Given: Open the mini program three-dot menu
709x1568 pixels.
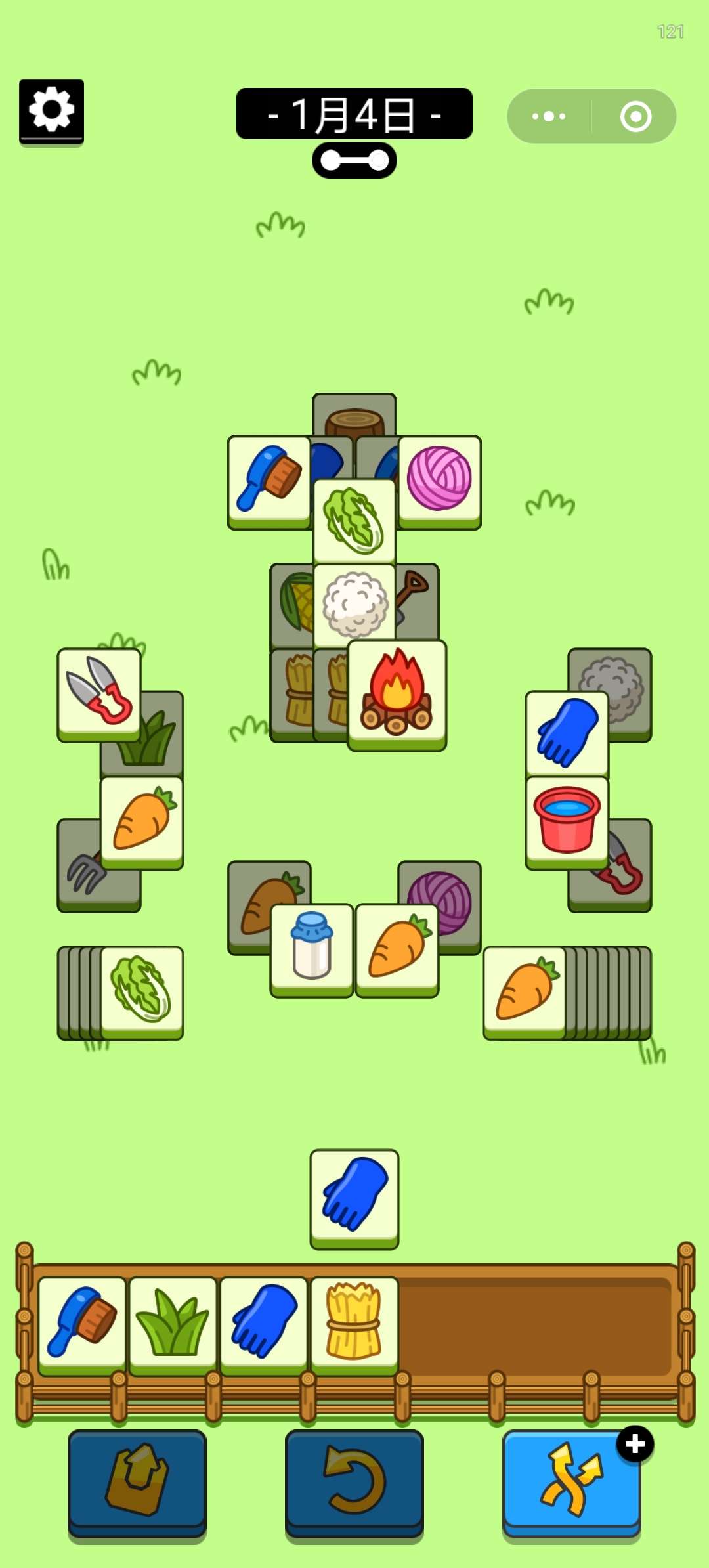Looking at the screenshot, I should (x=549, y=116).
